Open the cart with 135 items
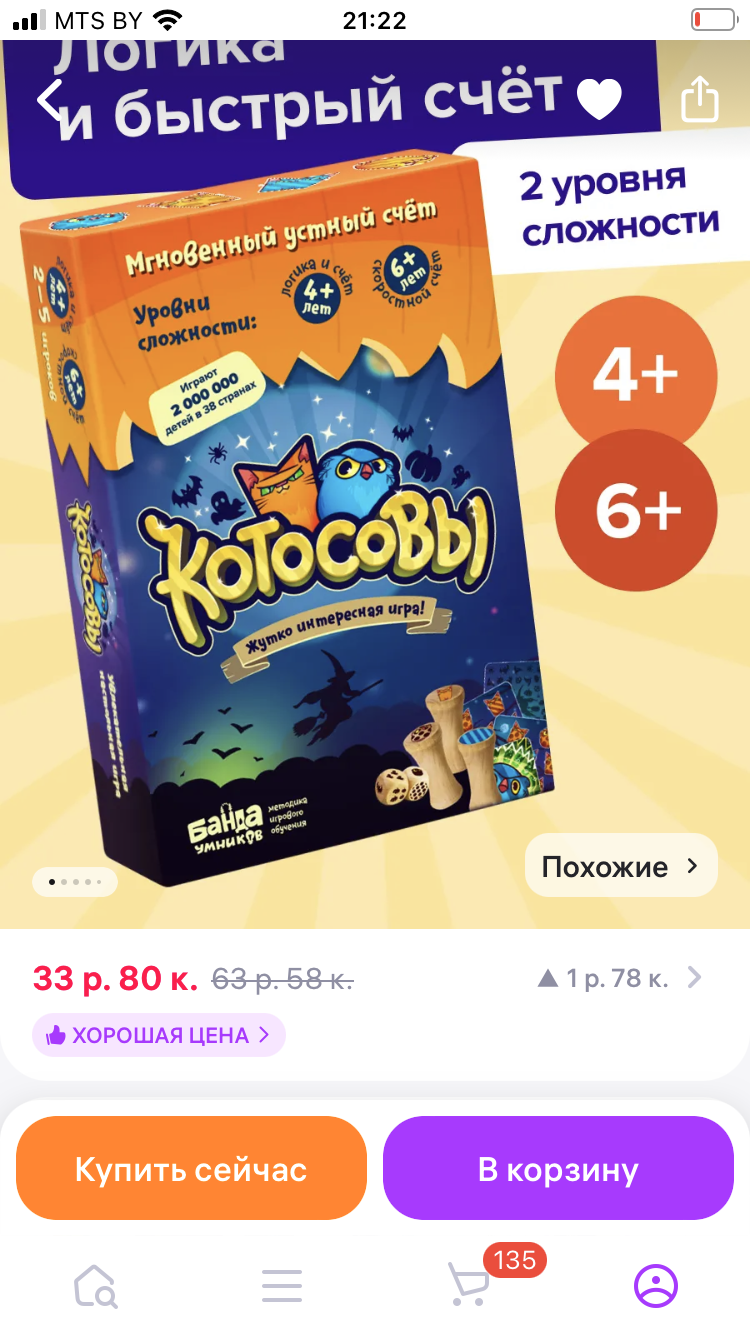Viewport: 750px width, 1334px height. click(470, 1283)
